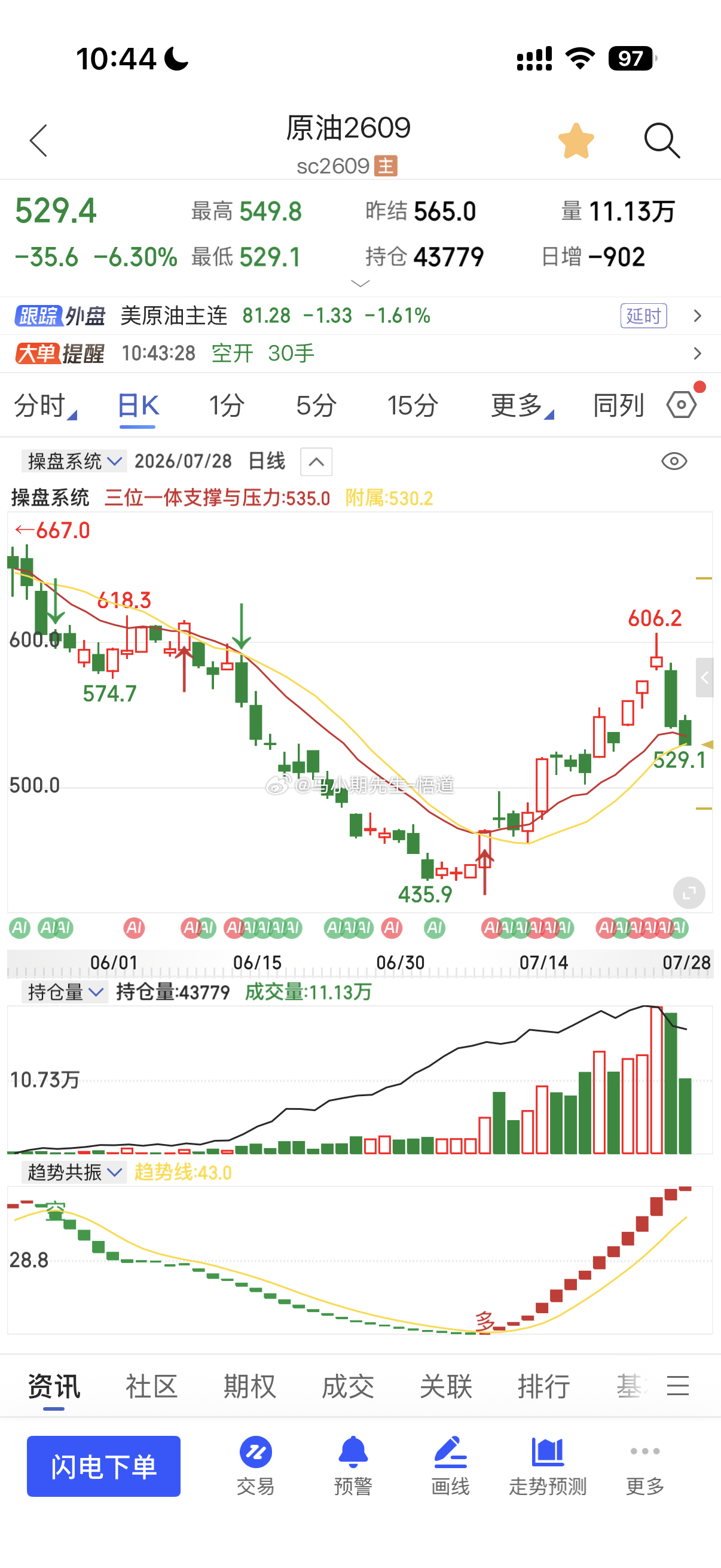Open the 大单提醒 alert row
721x1568 pixels.
coord(360,353)
